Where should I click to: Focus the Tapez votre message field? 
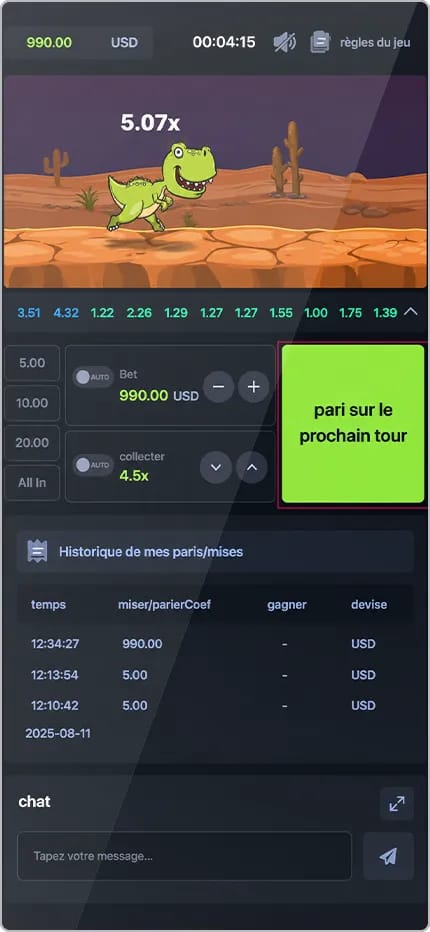pos(184,856)
